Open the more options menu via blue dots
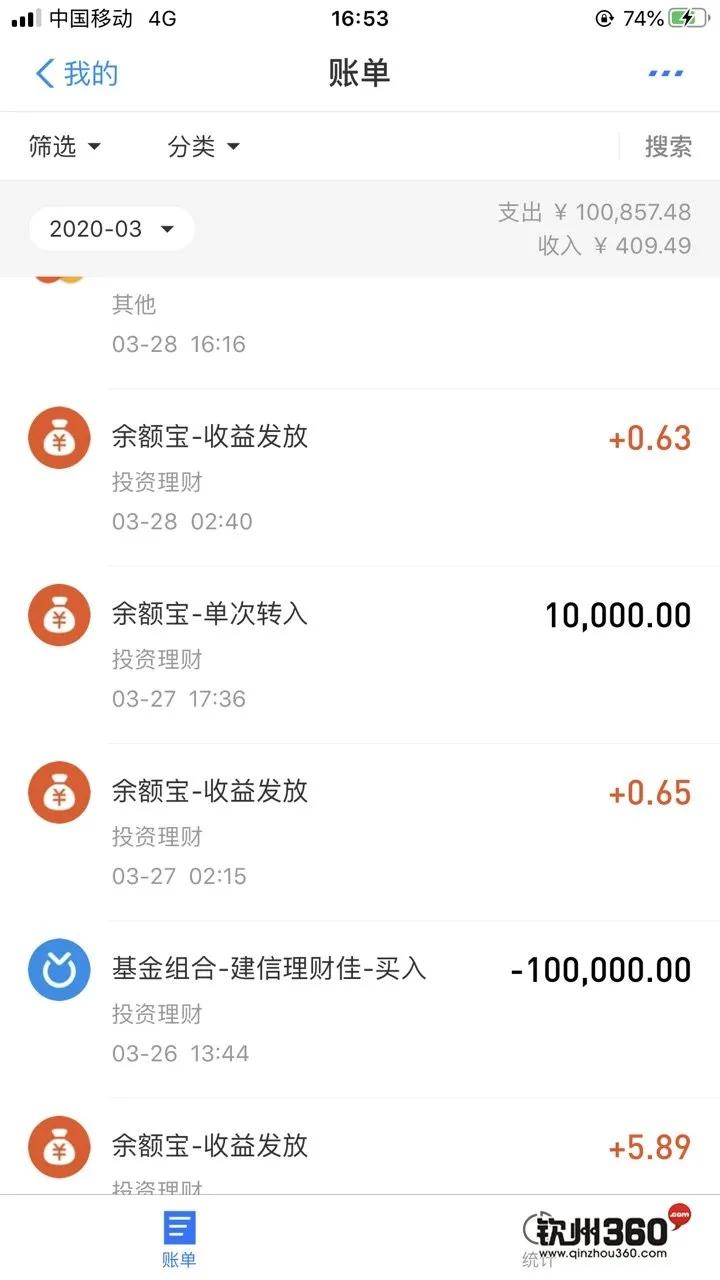The image size is (720, 1280). [664, 73]
